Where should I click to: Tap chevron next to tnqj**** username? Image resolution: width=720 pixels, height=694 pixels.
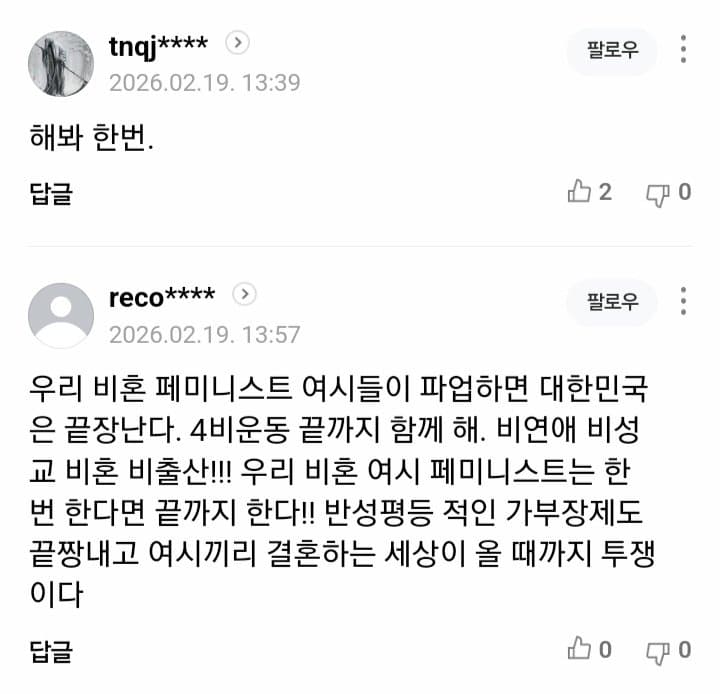pos(237,43)
